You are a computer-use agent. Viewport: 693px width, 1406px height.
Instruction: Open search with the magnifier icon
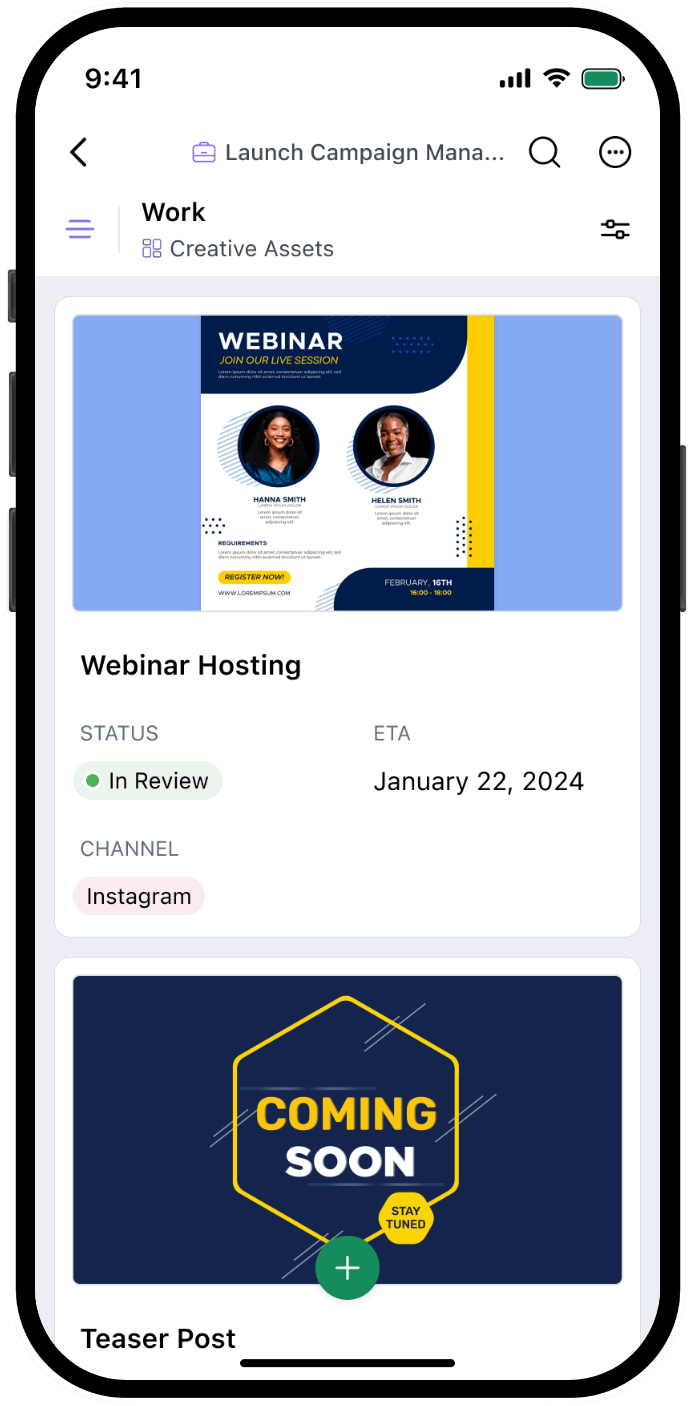[x=544, y=152]
